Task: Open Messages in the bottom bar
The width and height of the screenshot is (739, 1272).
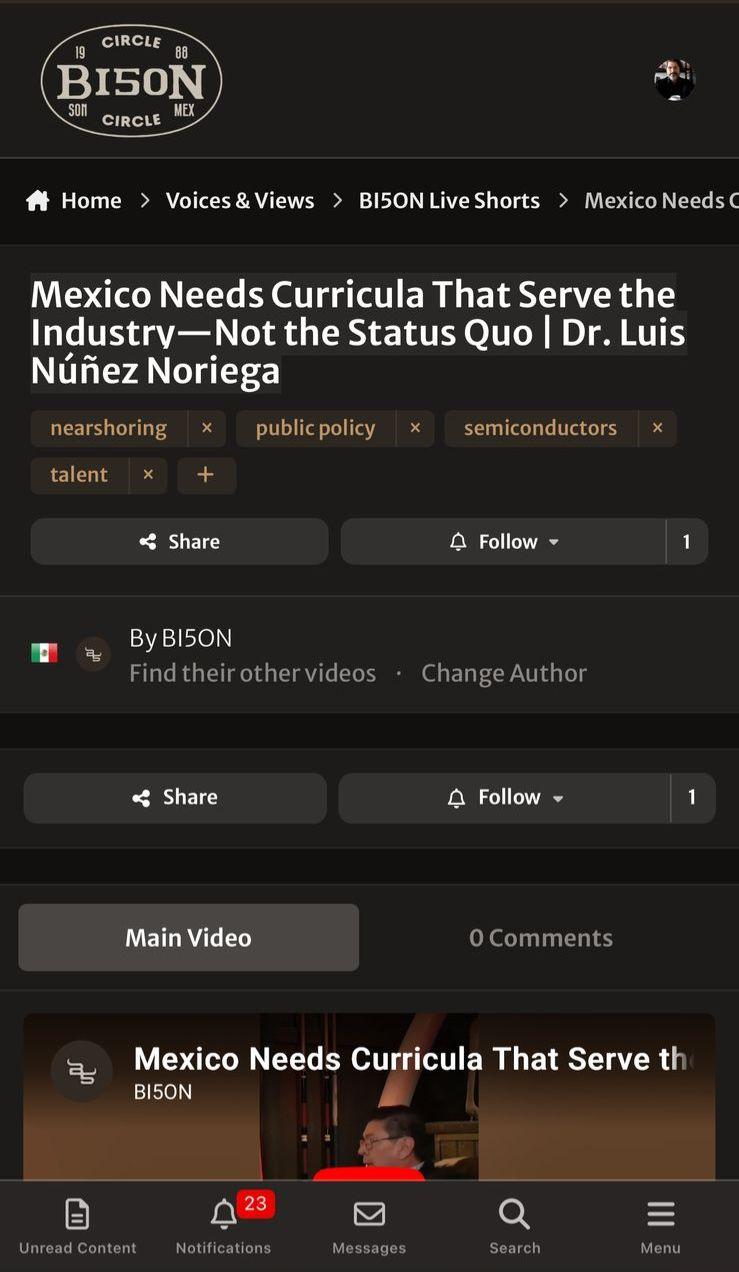Action: tap(369, 1227)
